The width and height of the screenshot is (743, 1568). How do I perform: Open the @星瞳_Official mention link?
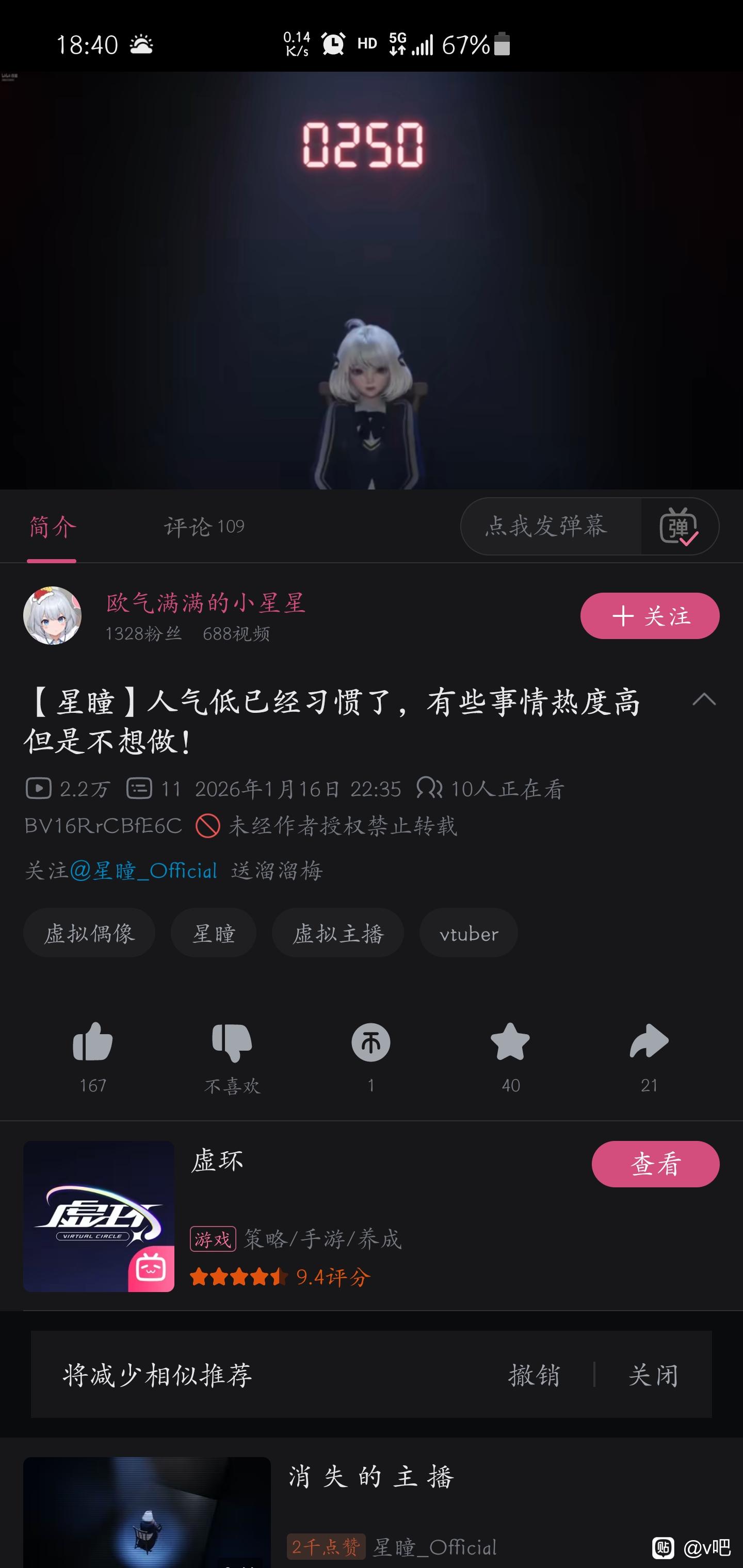[144, 871]
